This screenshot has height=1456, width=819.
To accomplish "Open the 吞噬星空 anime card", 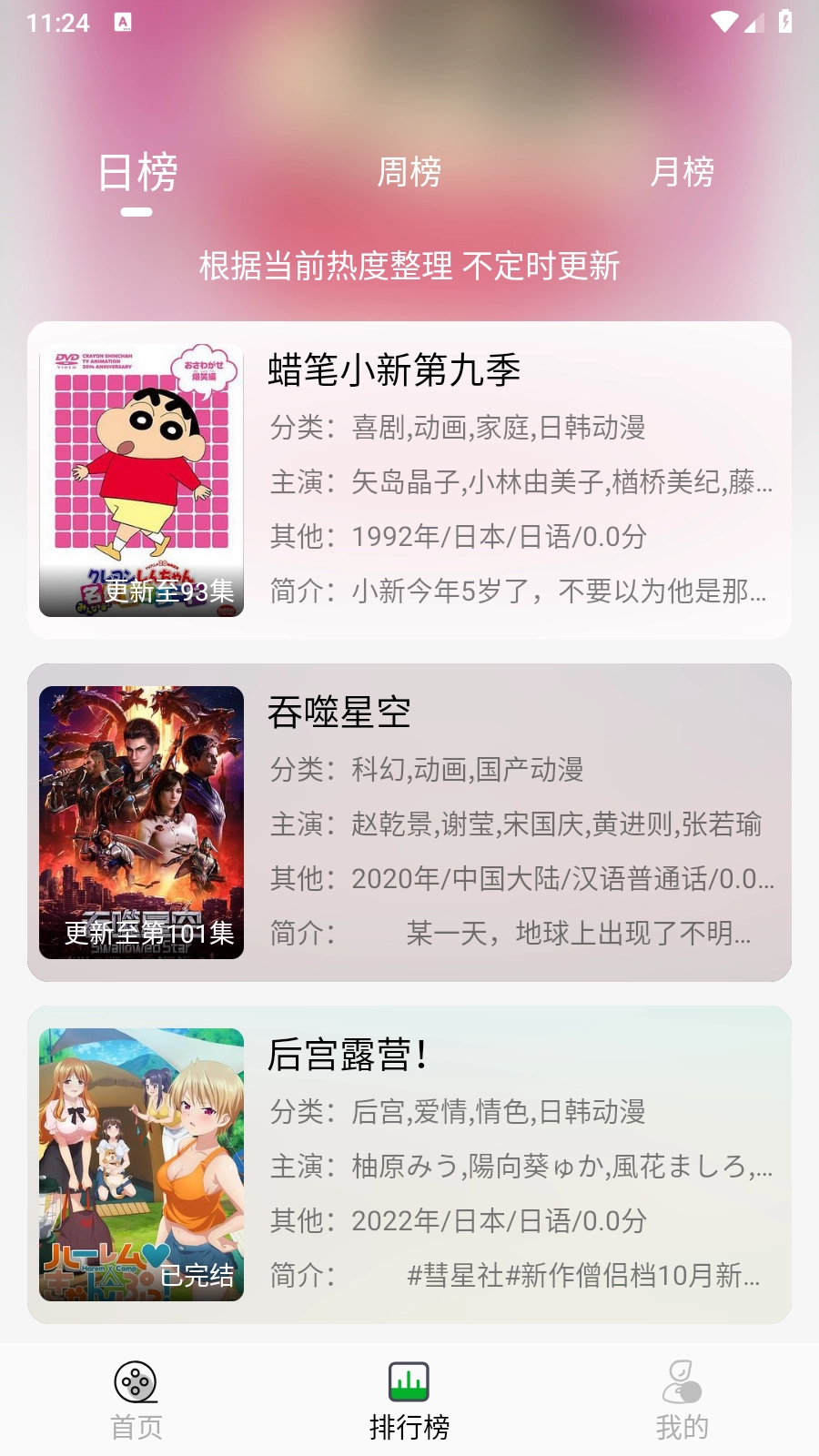I will coord(409,823).
